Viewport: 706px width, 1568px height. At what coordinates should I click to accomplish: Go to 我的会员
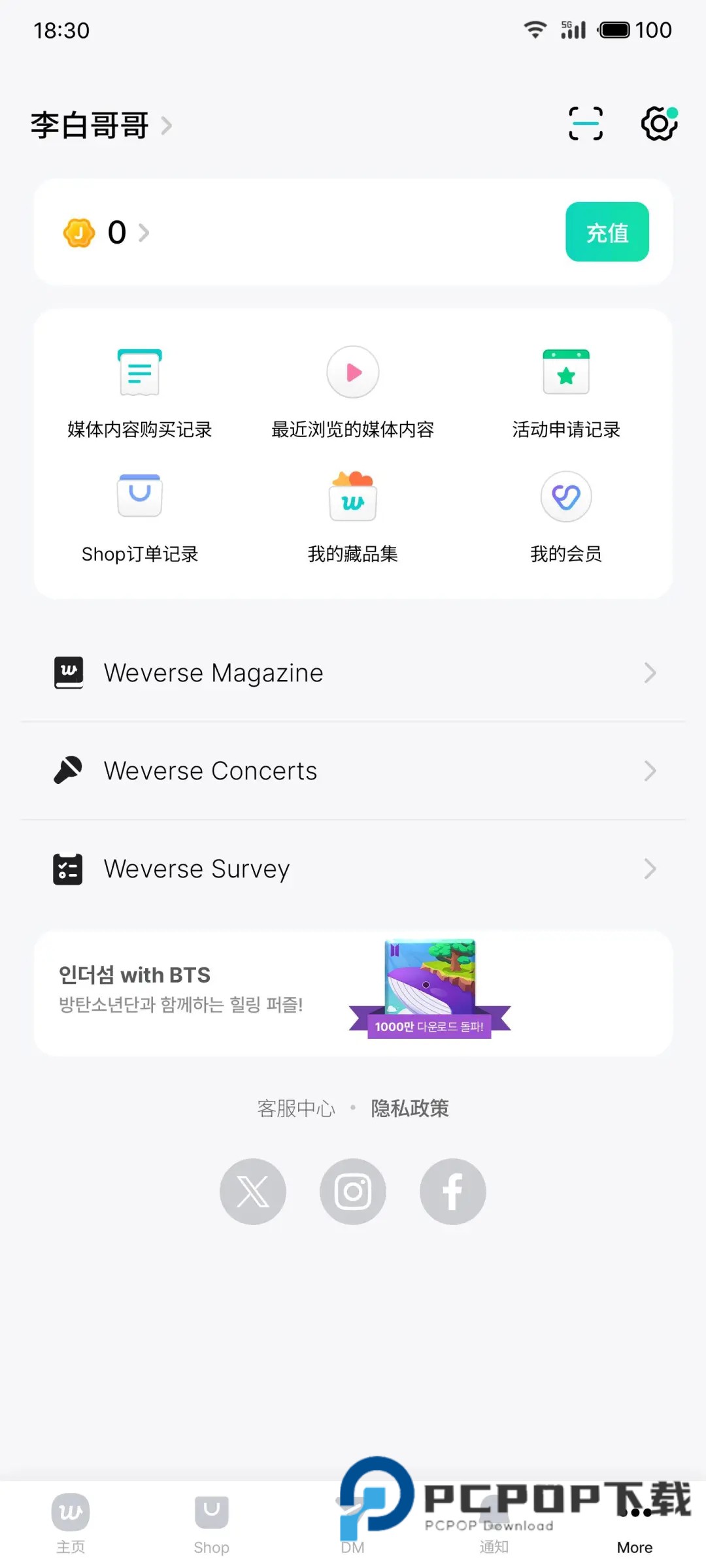[566, 517]
